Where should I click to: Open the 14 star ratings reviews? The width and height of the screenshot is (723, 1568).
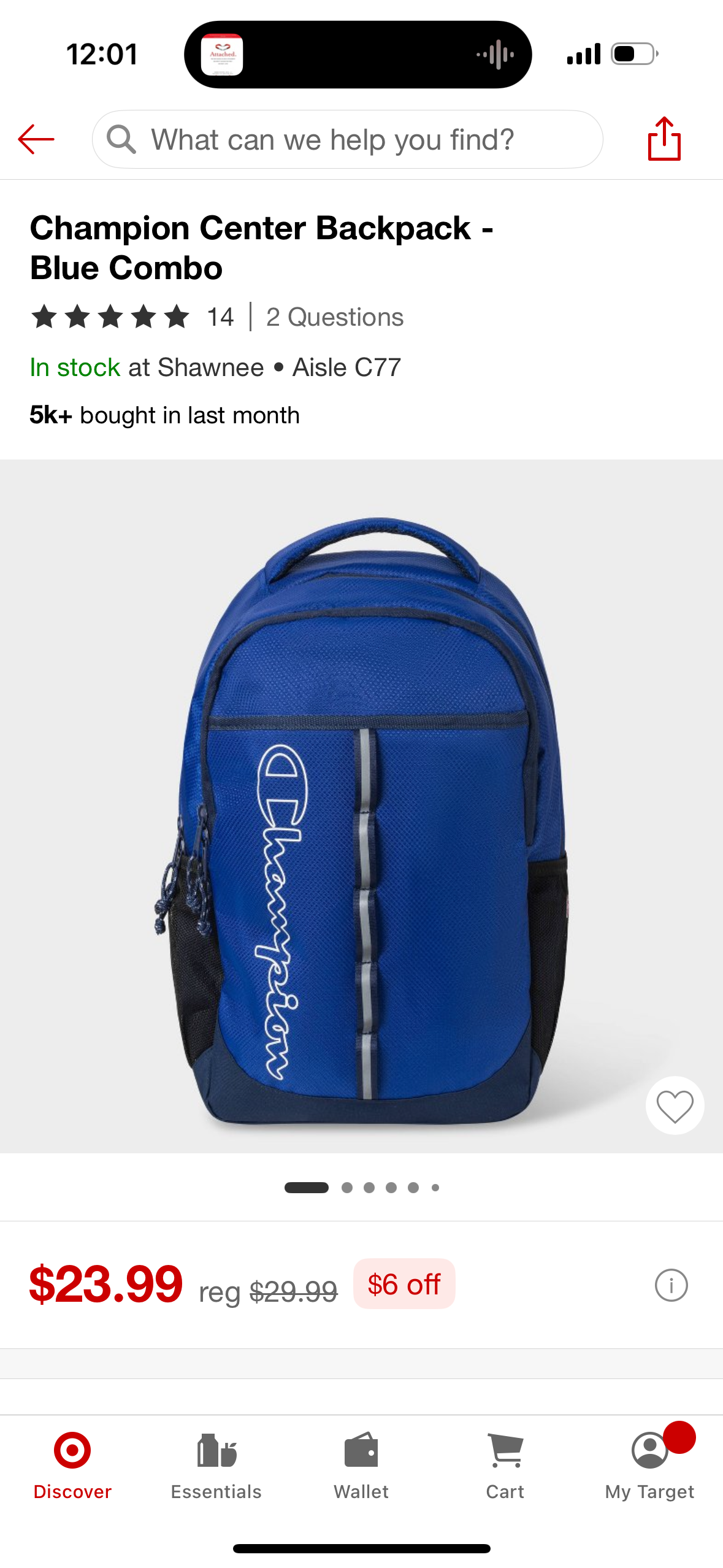(x=132, y=317)
